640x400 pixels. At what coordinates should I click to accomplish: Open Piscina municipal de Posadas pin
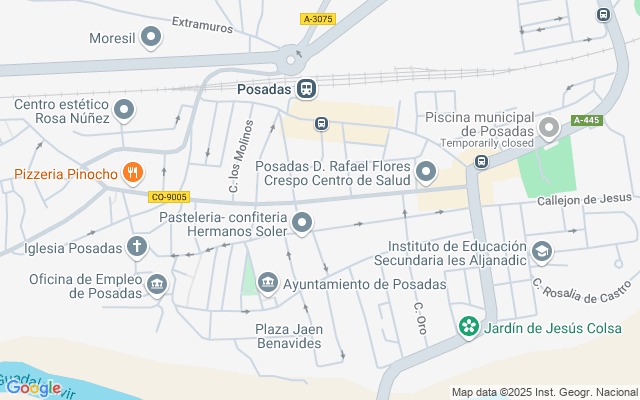click(x=548, y=129)
